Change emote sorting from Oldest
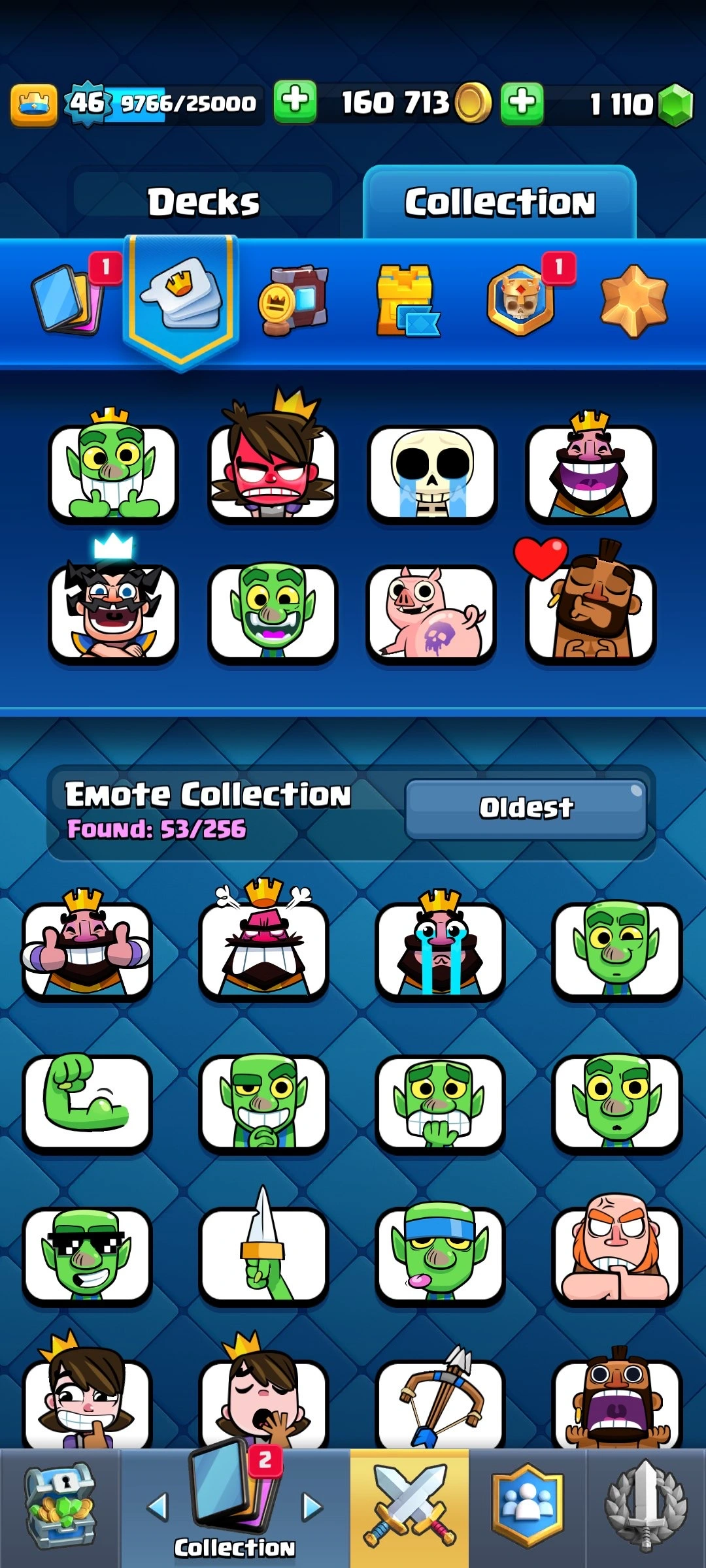706x1568 pixels. pyautogui.click(x=526, y=808)
